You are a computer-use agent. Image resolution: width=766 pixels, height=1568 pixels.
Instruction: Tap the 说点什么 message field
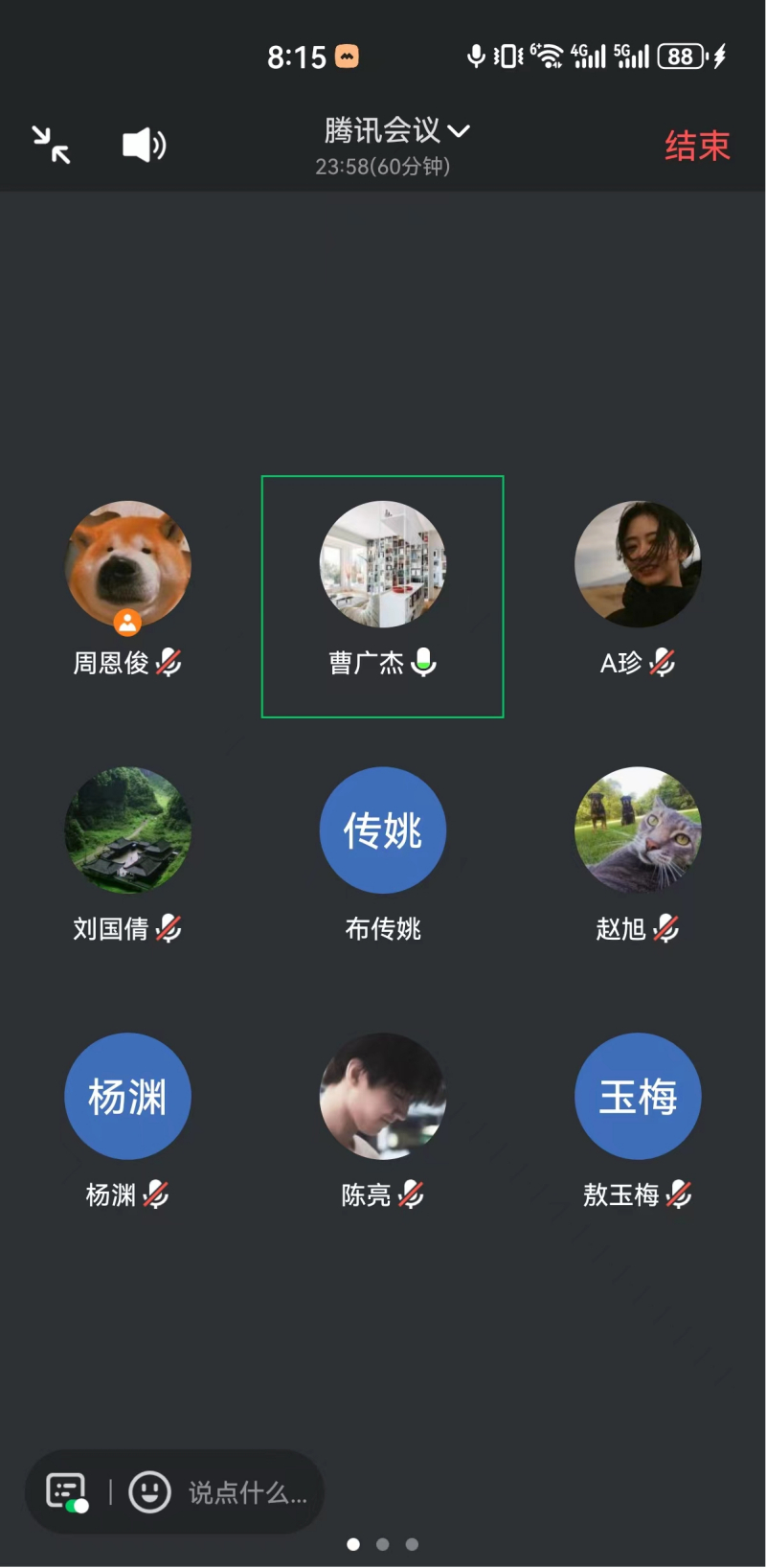[x=247, y=1492]
